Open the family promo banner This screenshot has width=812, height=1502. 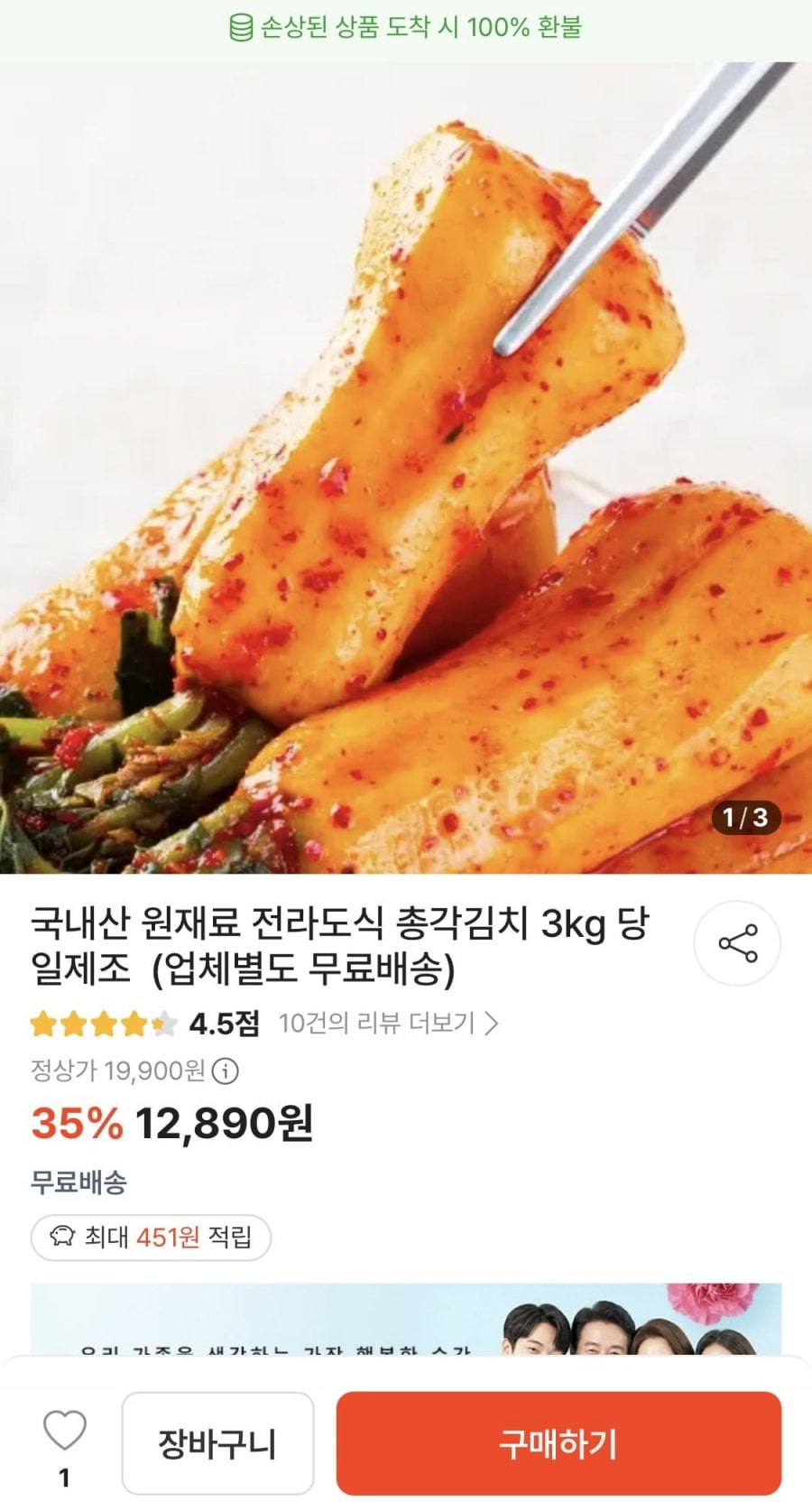[x=406, y=1320]
